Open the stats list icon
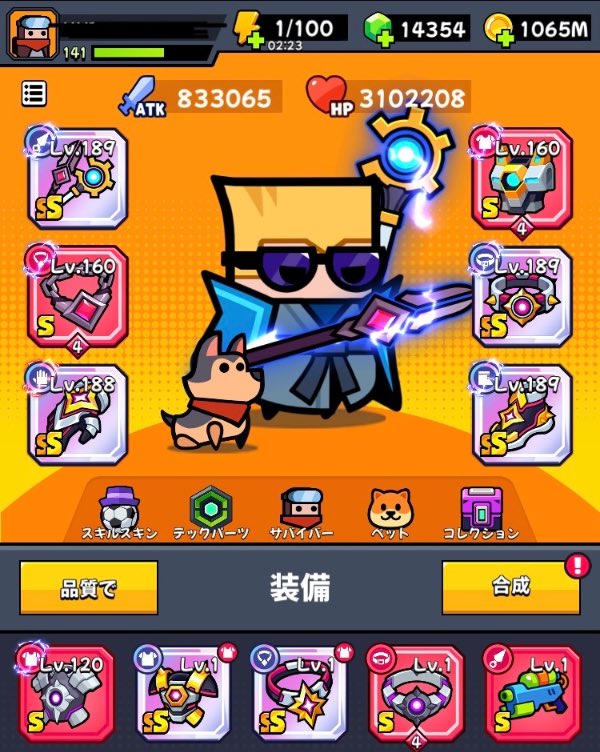600x752 pixels. (34, 94)
